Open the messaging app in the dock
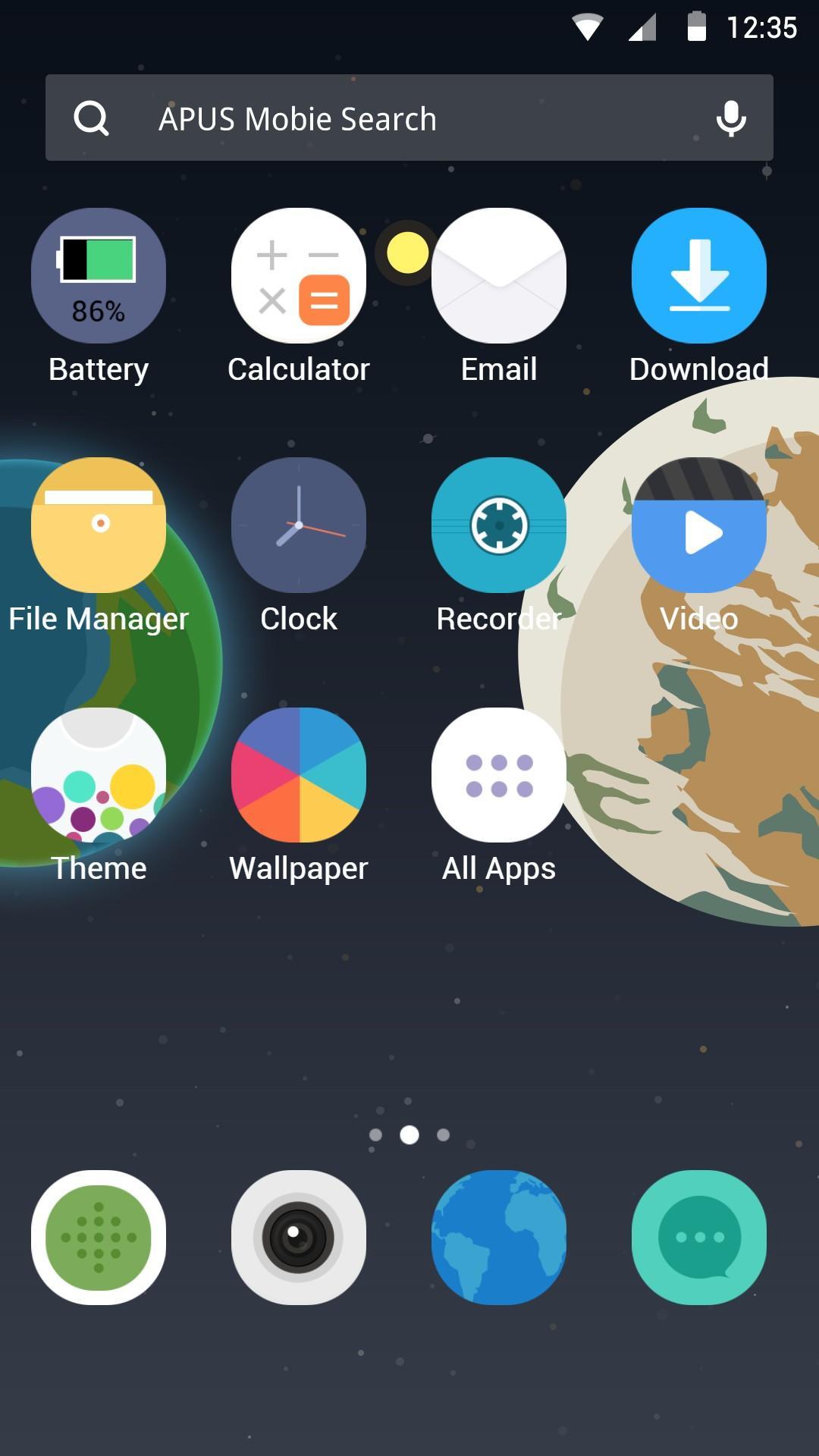This screenshot has width=819, height=1456. 699,1238
